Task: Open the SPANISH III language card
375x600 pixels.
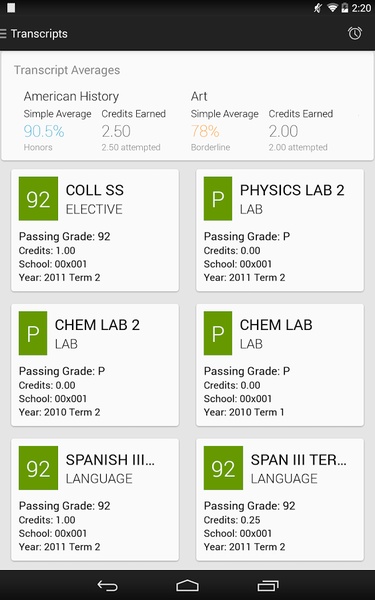Action: [95, 500]
